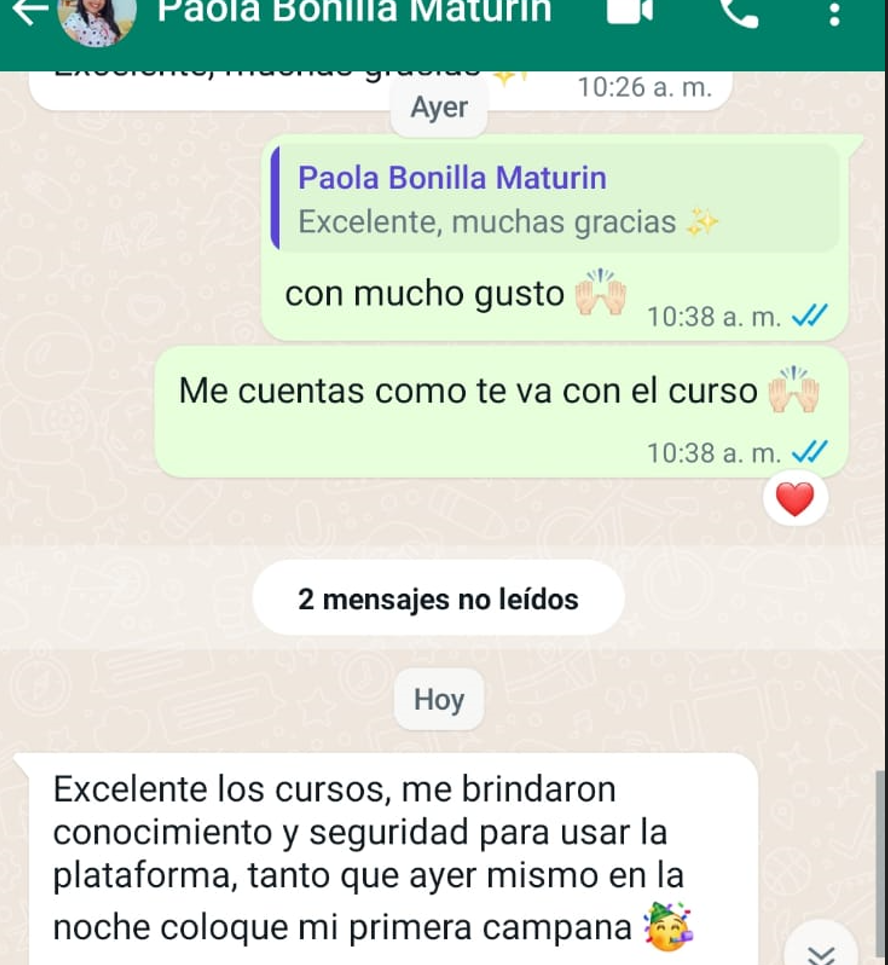The height and width of the screenshot is (965, 888).
Task: Start a voice call with Paola
Action: point(739,12)
